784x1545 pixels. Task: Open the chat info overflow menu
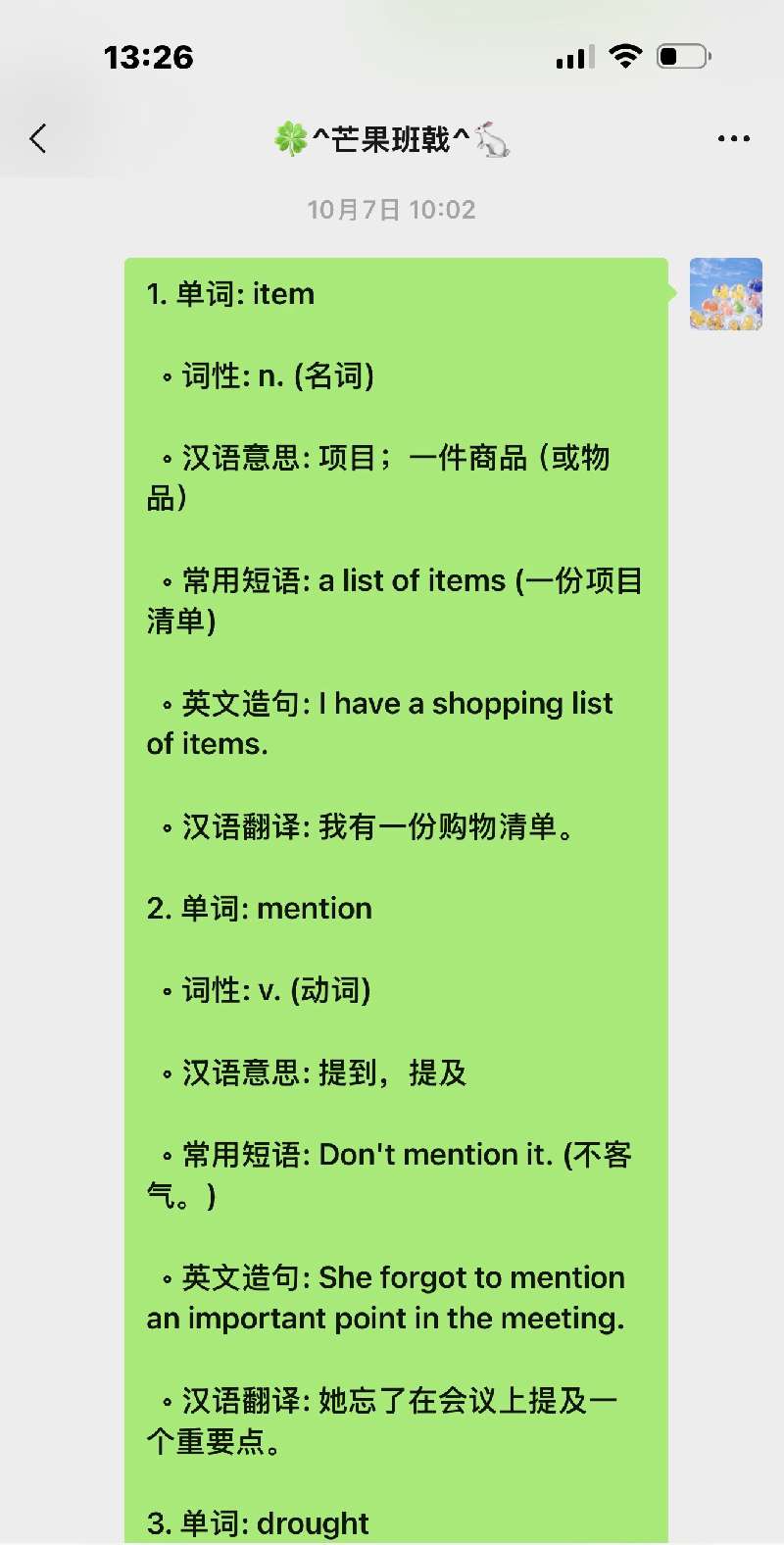tap(733, 139)
